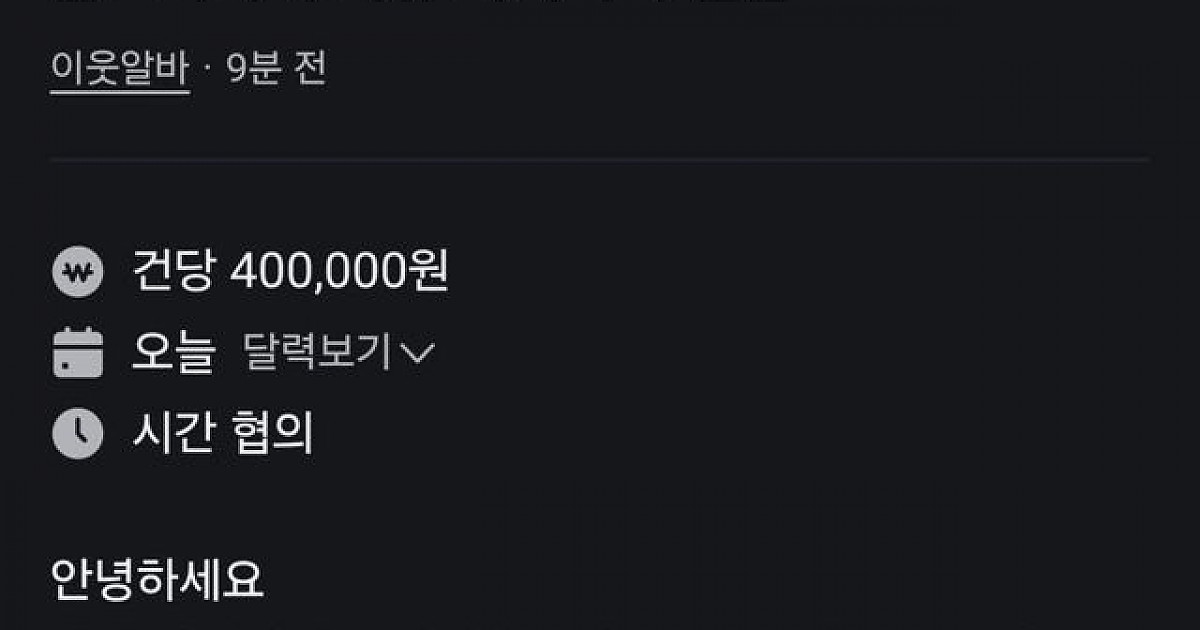Open the 이웃알바 category link
This screenshot has height=630, width=1200.
(119, 71)
